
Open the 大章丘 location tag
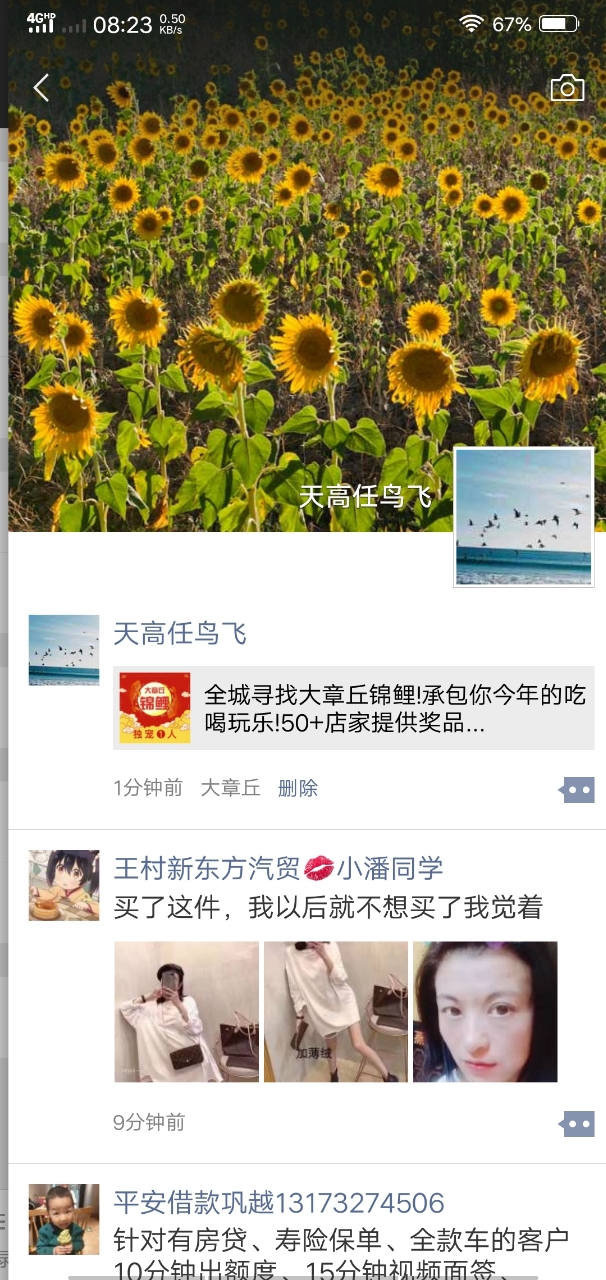coord(230,788)
